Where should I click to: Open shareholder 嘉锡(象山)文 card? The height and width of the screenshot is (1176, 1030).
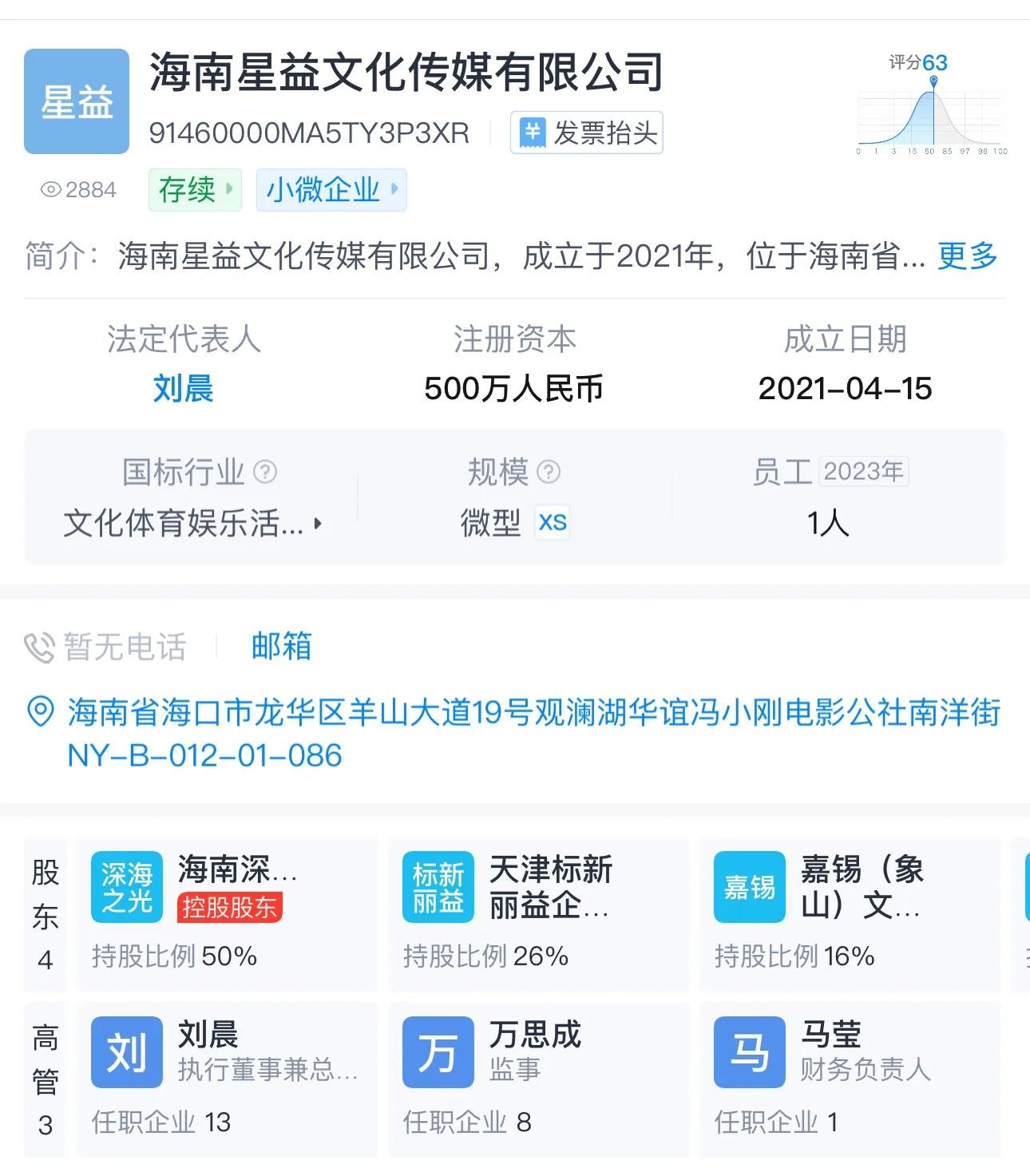click(x=849, y=913)
